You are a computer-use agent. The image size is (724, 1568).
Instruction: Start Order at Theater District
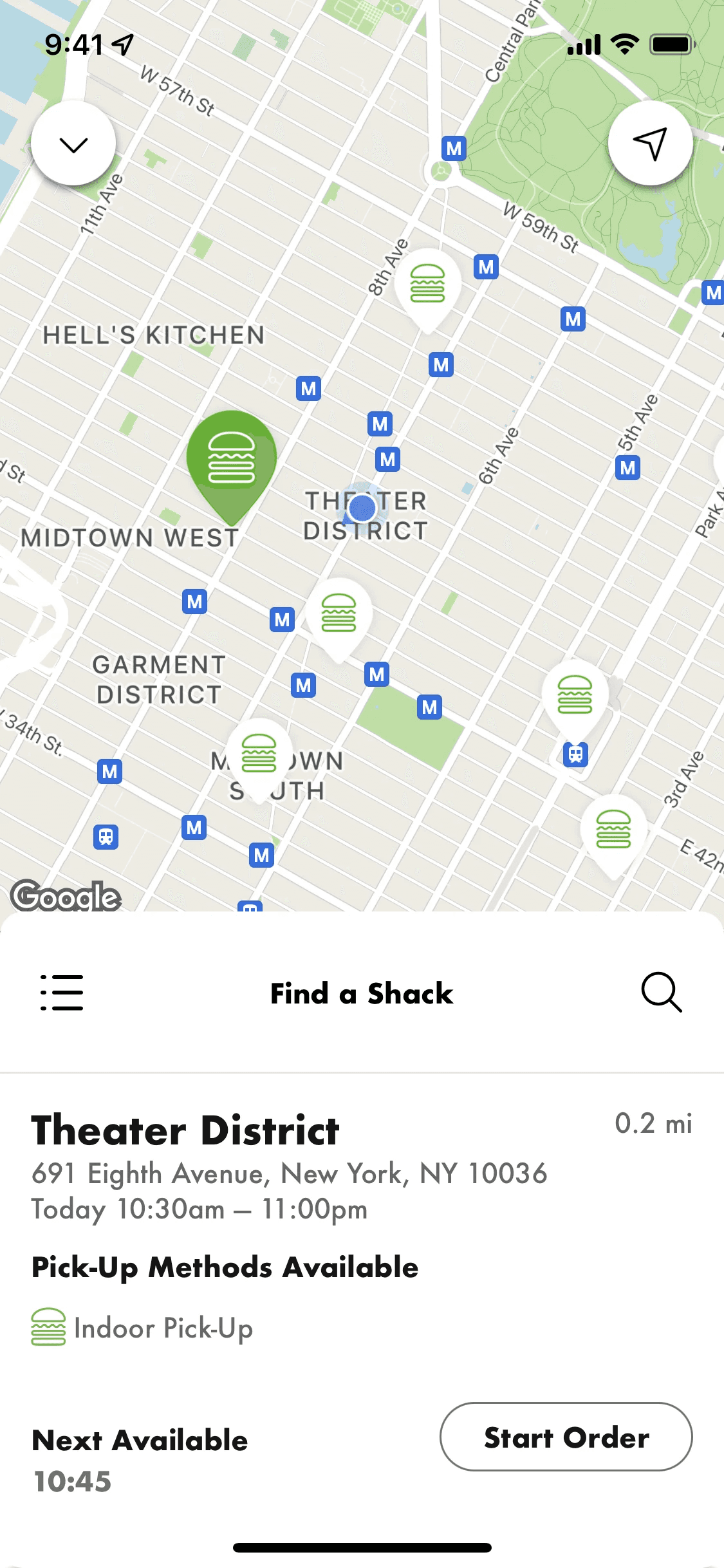566,1437
